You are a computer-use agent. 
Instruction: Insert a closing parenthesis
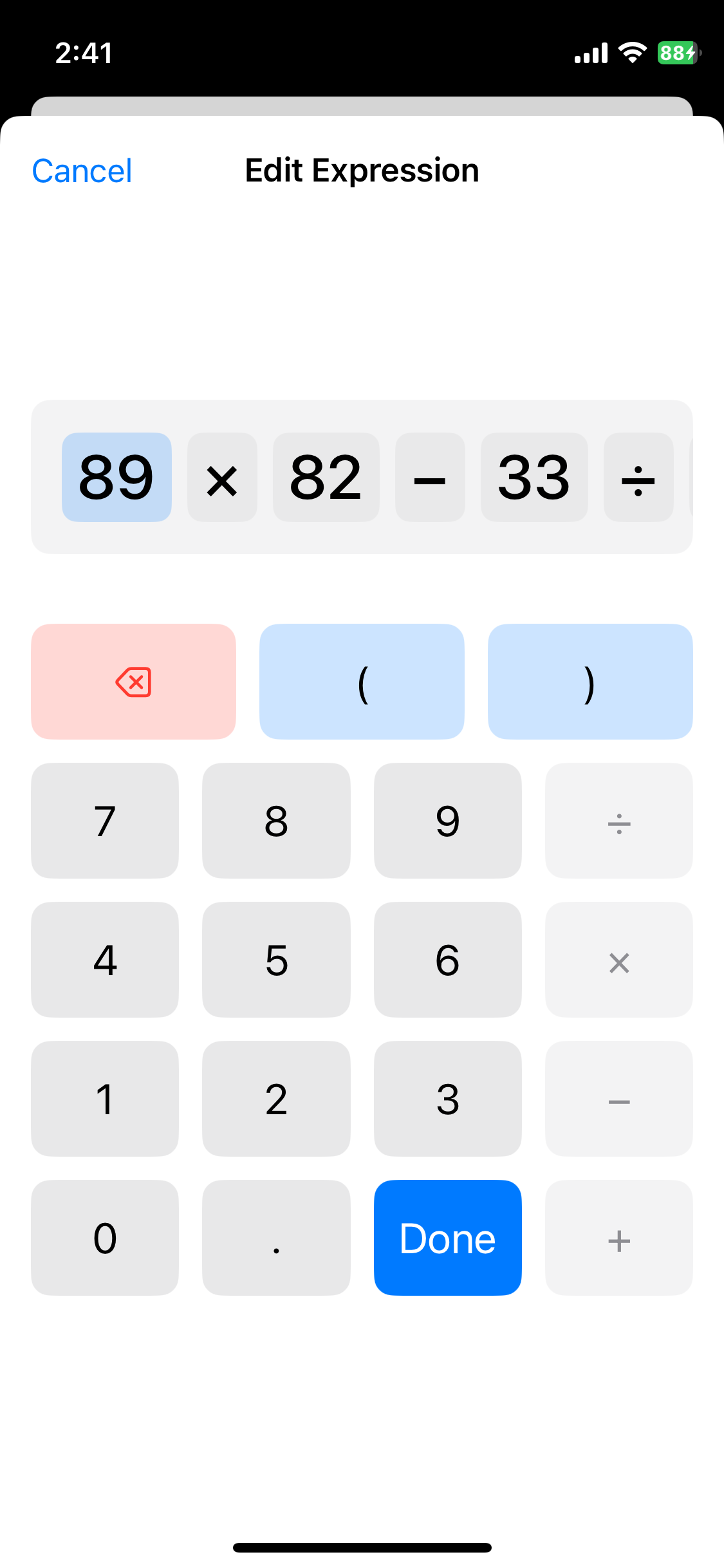pyautogui.click(x=589, y=682)
